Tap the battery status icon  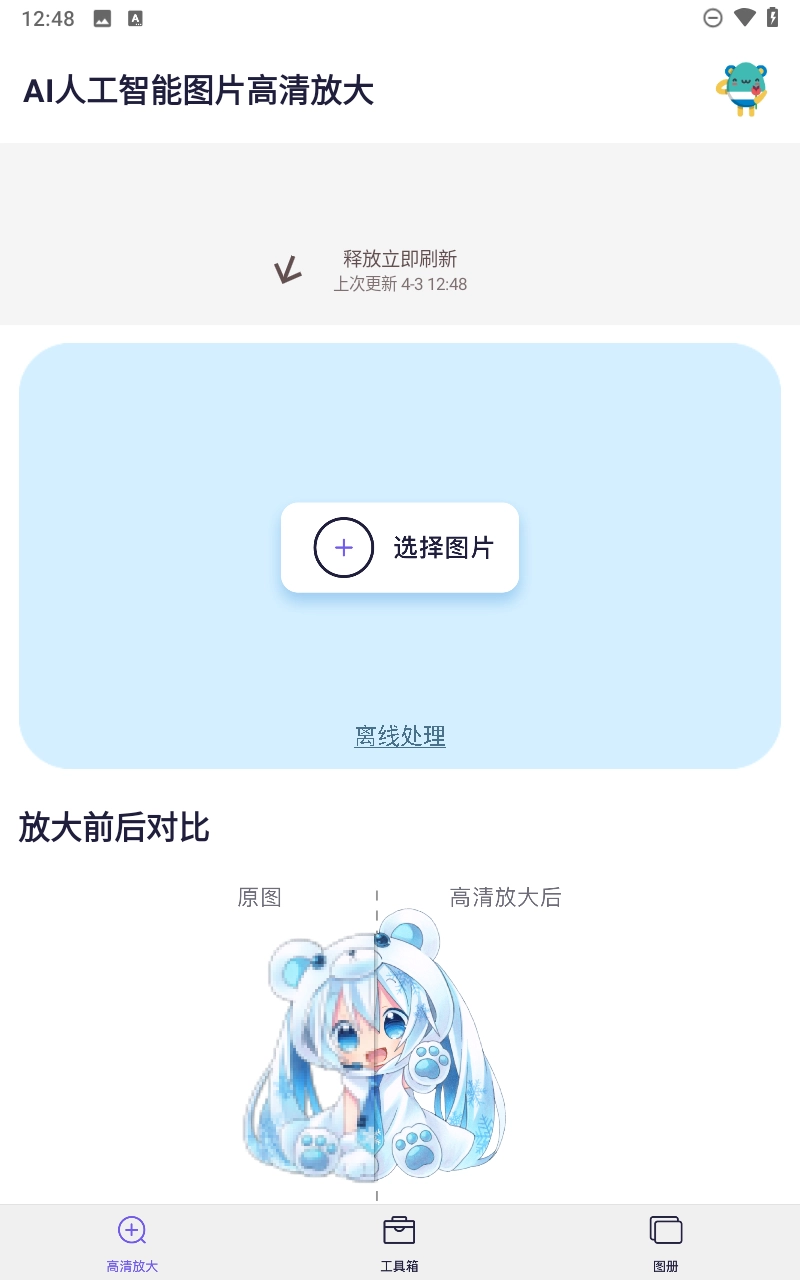coord(771,17)
